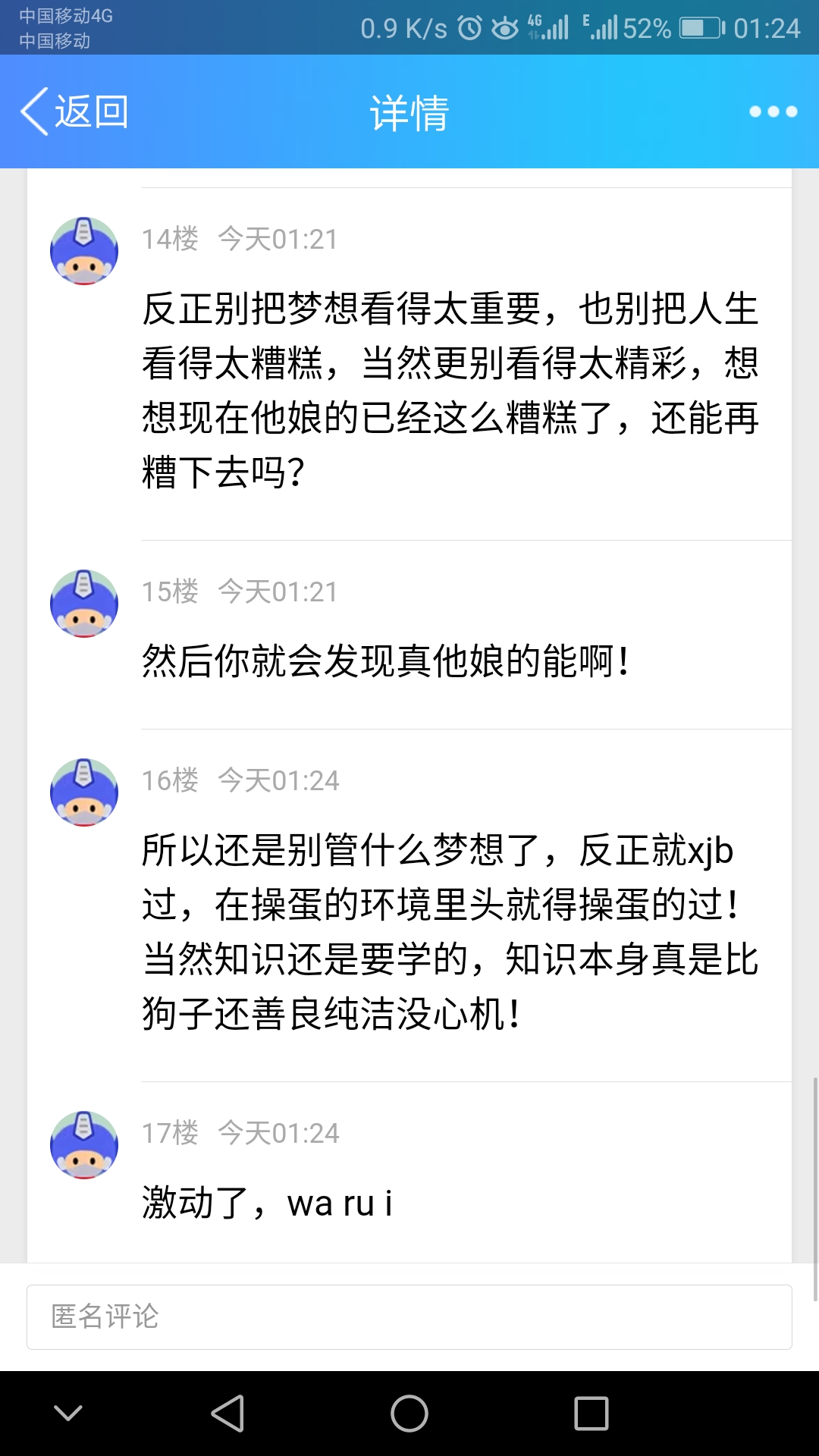The image size is (819, 1456).
Task: Open avatar of the 17楼 commenter
Action: pos(84,1145)
